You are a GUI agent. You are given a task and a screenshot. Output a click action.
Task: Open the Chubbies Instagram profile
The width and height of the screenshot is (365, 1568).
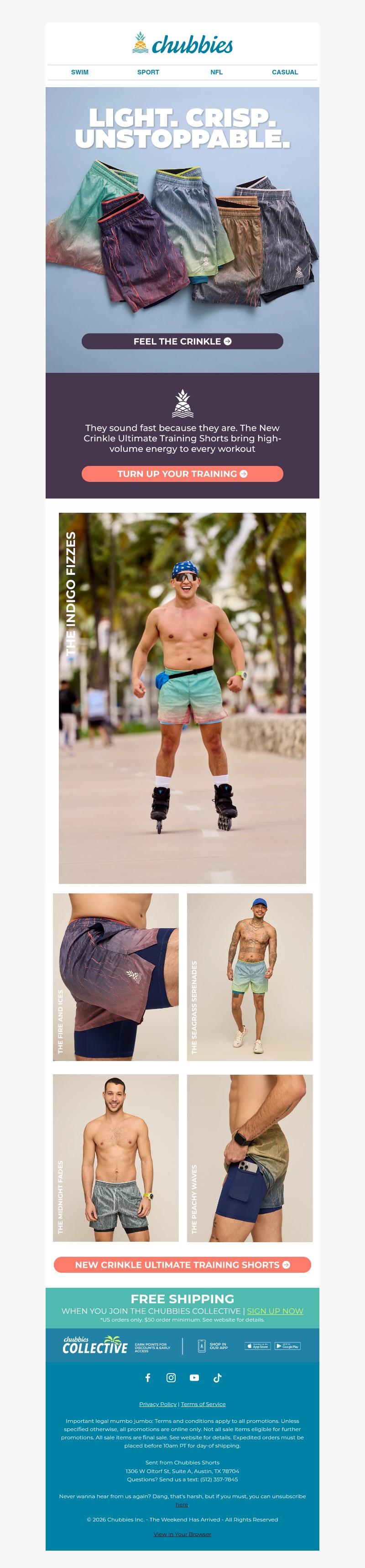171,1378
